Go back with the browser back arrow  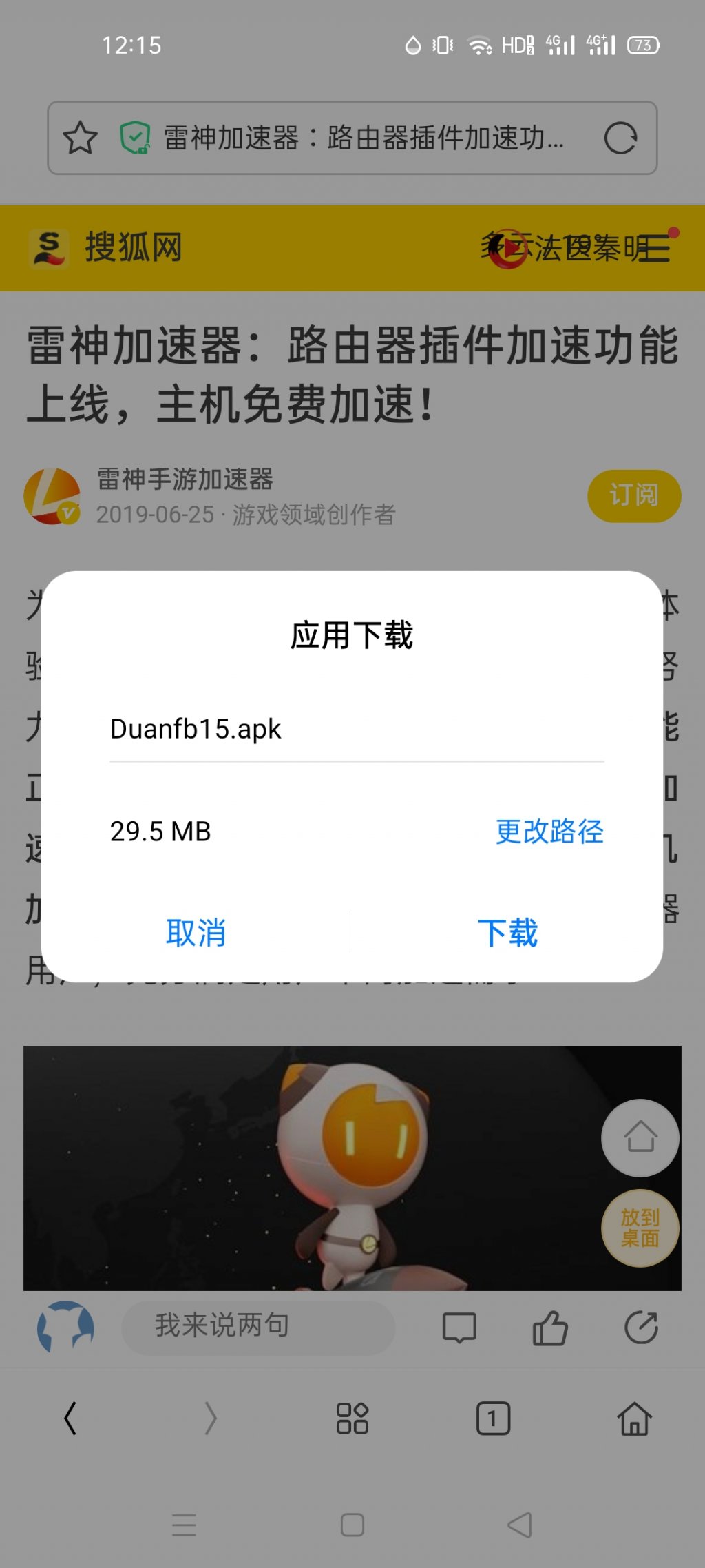pos(70,1419)
